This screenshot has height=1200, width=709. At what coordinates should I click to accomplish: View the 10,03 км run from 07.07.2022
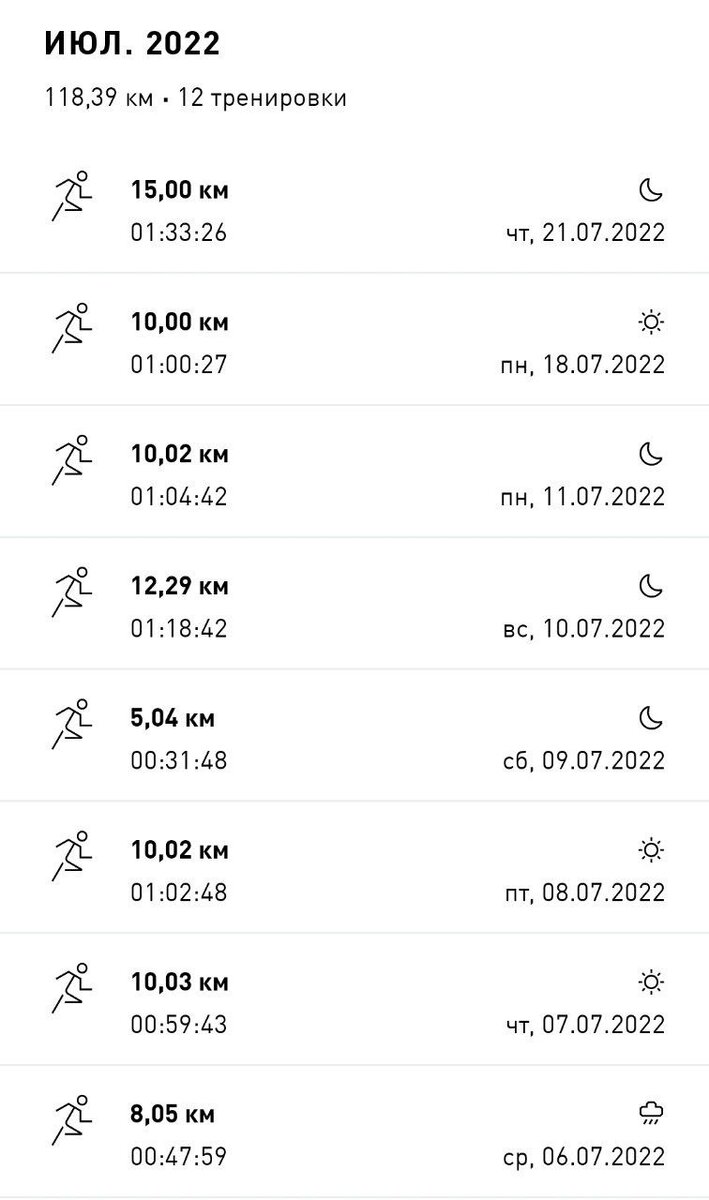tap(354, 1002)
